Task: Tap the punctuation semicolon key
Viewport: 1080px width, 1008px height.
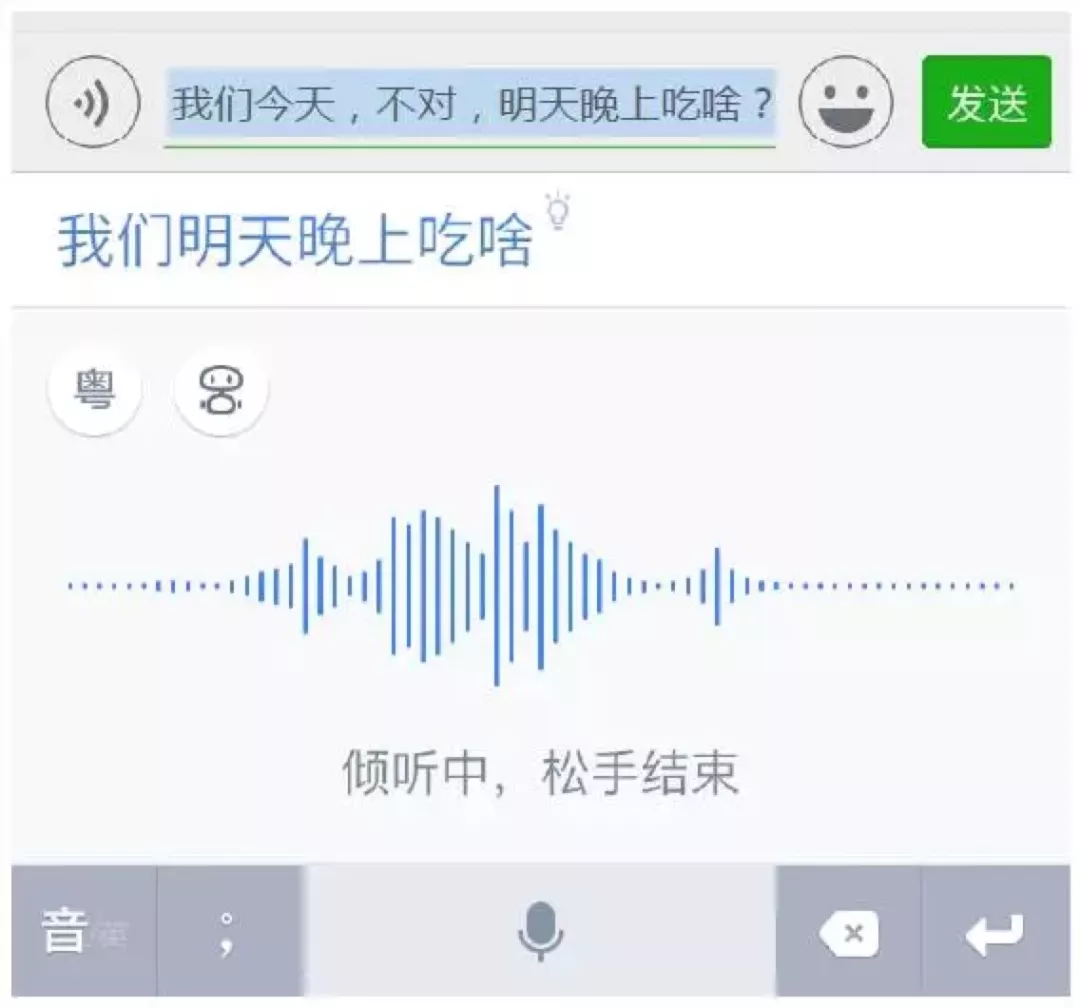Action: pyautogui.click(x=228, y=931)
